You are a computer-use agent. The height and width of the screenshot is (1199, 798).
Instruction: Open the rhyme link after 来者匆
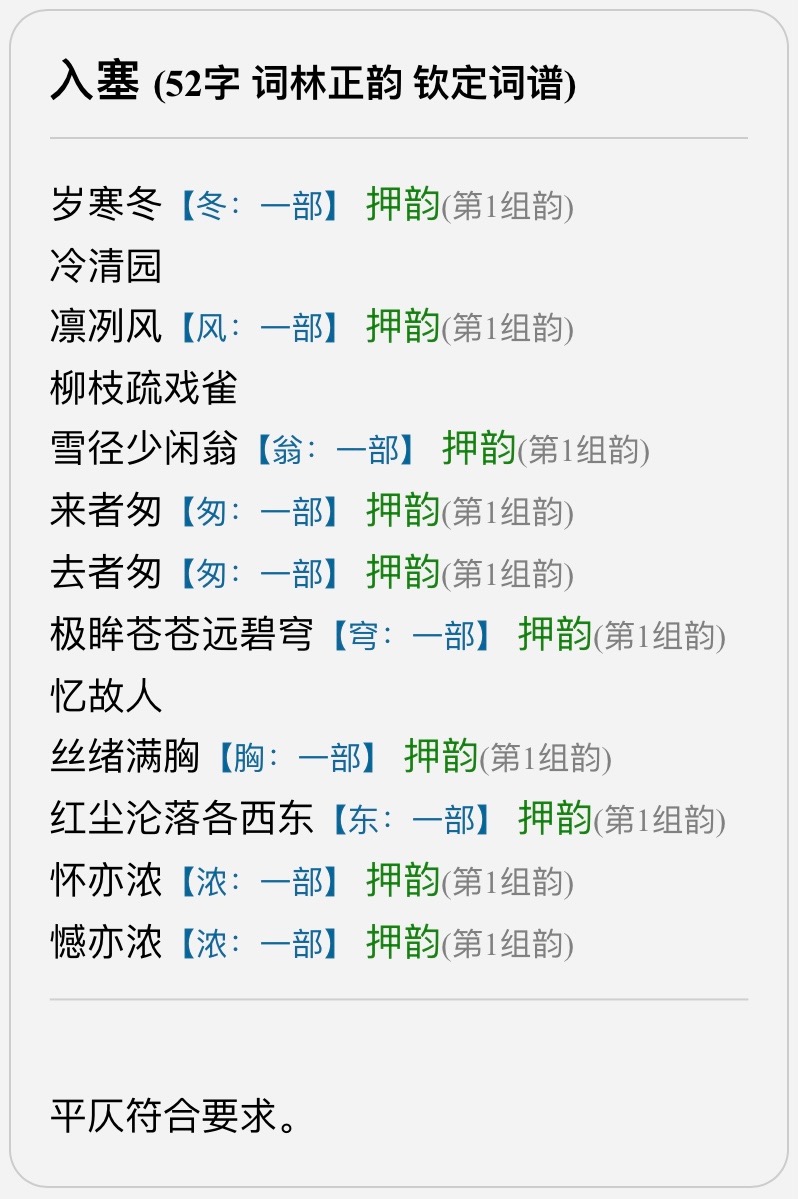coord(258,513)
